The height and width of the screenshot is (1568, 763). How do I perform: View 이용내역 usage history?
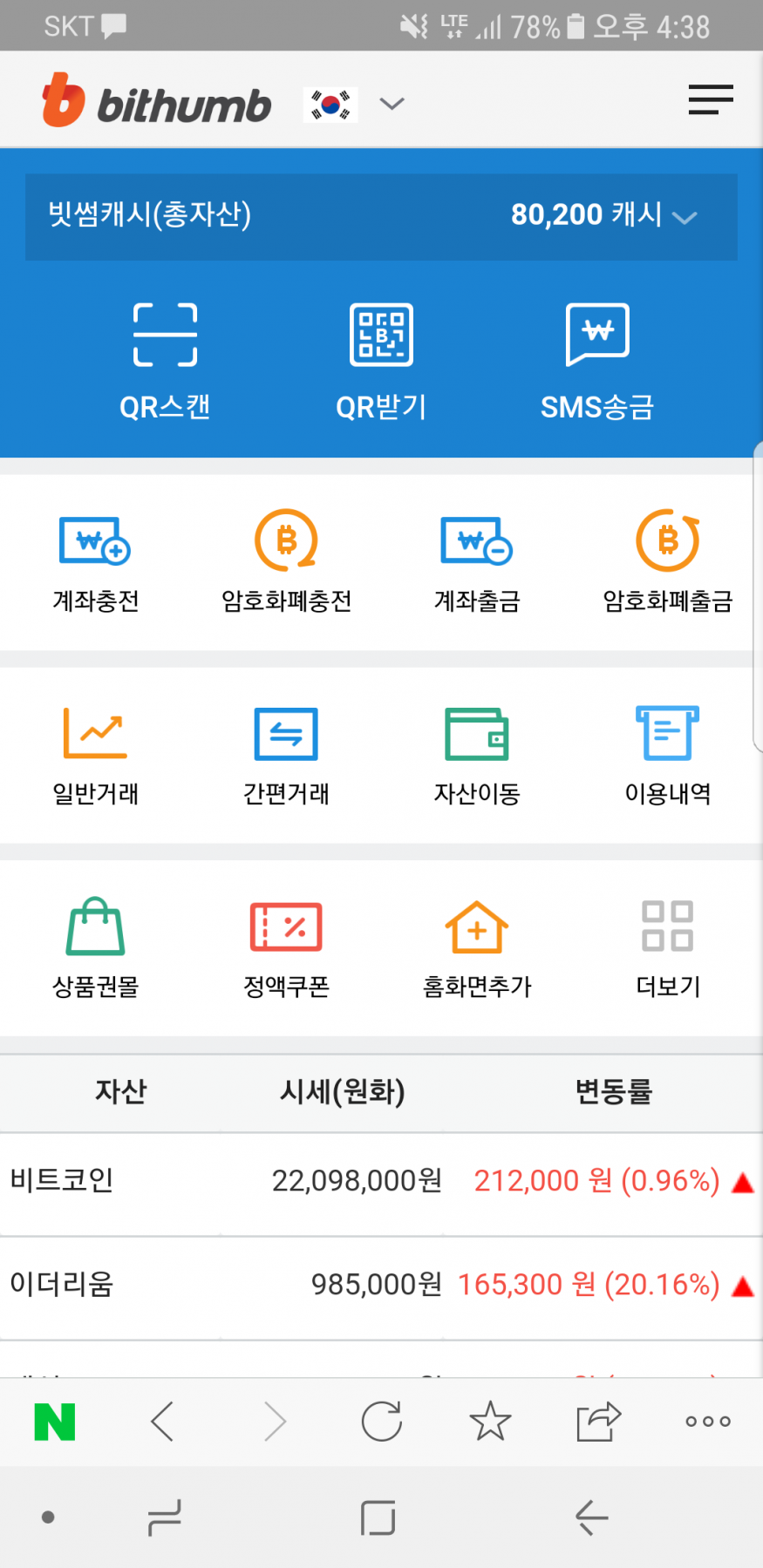[667, 755]
